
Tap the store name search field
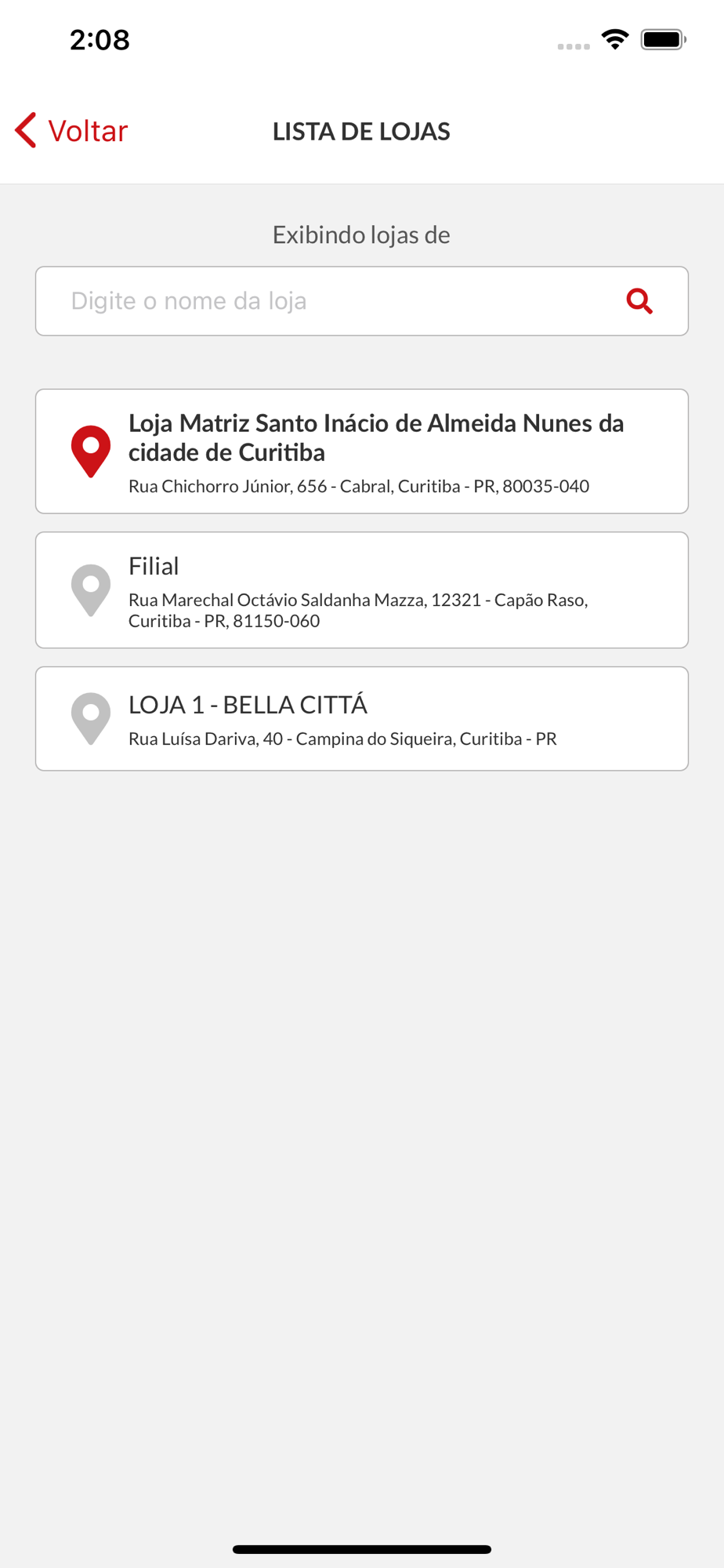[x=361, y=301]
